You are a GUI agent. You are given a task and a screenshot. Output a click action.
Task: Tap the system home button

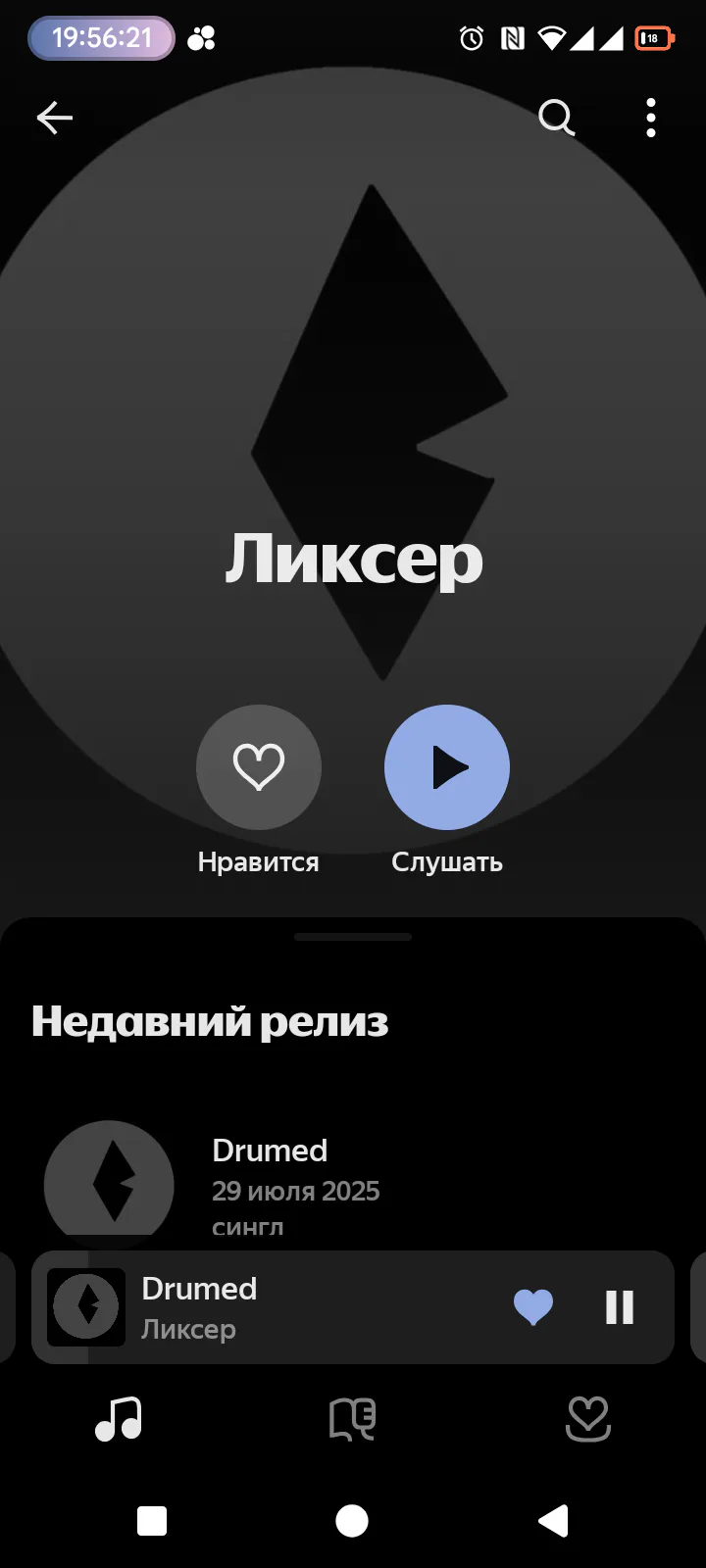pyautogui.click(x=352, y=1521)
